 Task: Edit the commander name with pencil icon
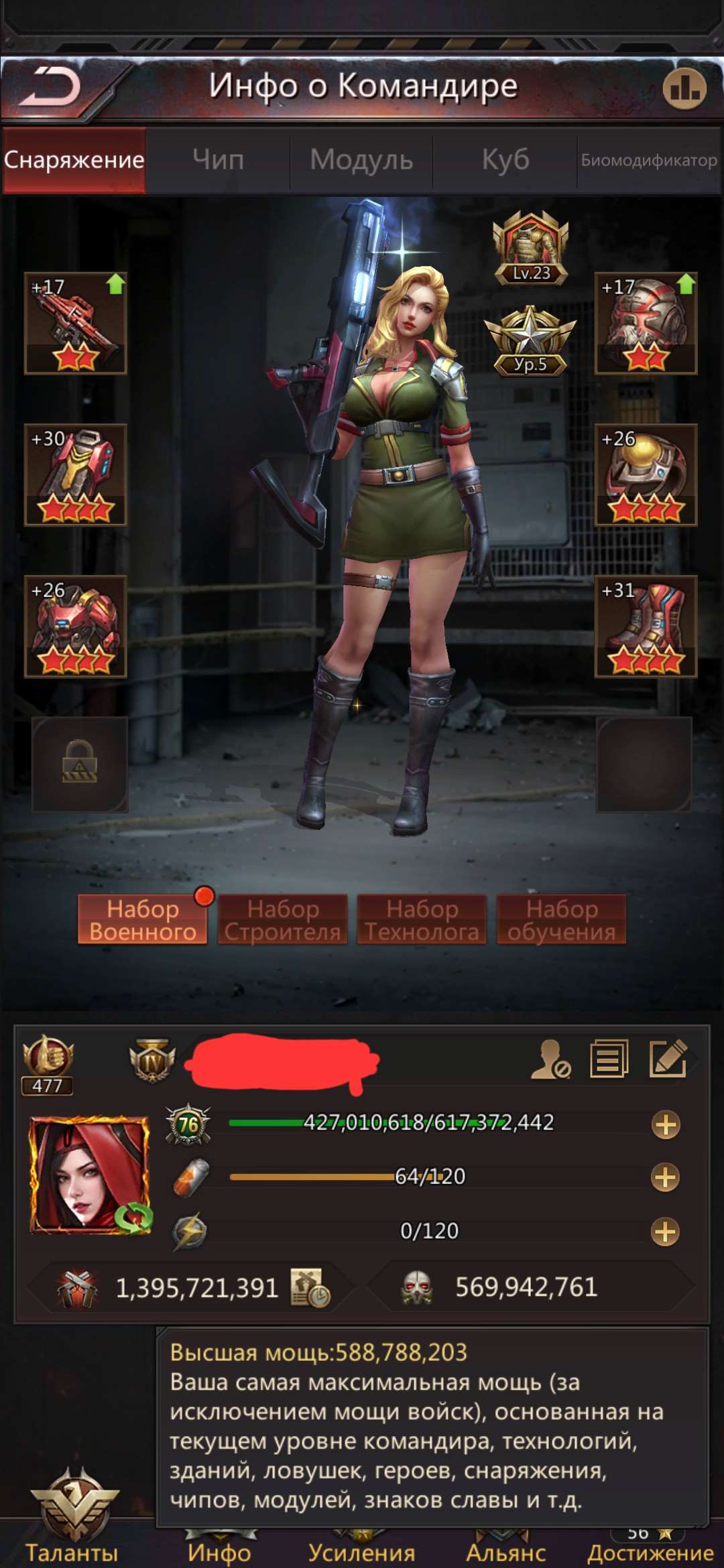coord(668,1059)
